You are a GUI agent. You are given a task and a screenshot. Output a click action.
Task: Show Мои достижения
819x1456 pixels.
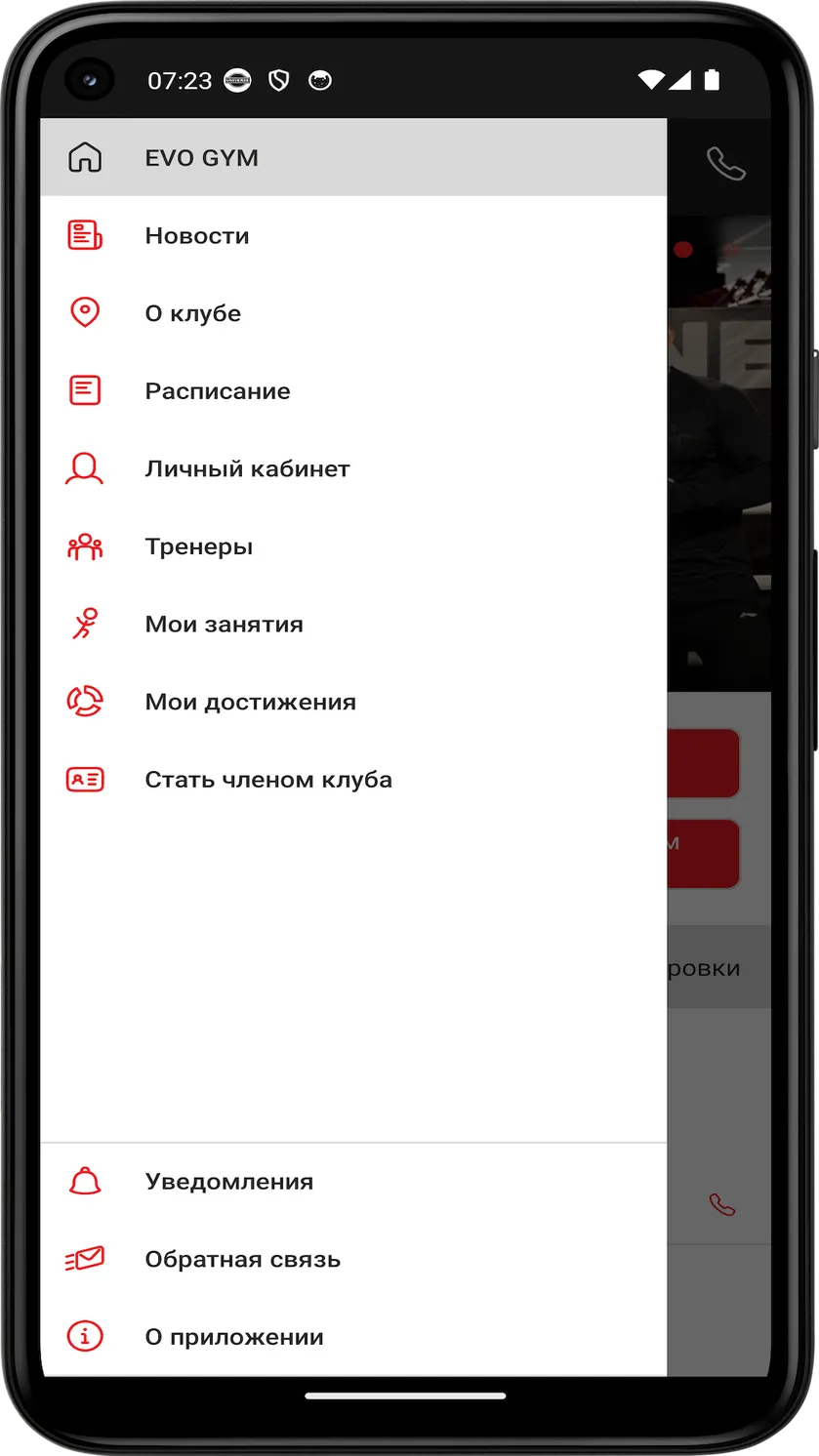coord(353,702)
